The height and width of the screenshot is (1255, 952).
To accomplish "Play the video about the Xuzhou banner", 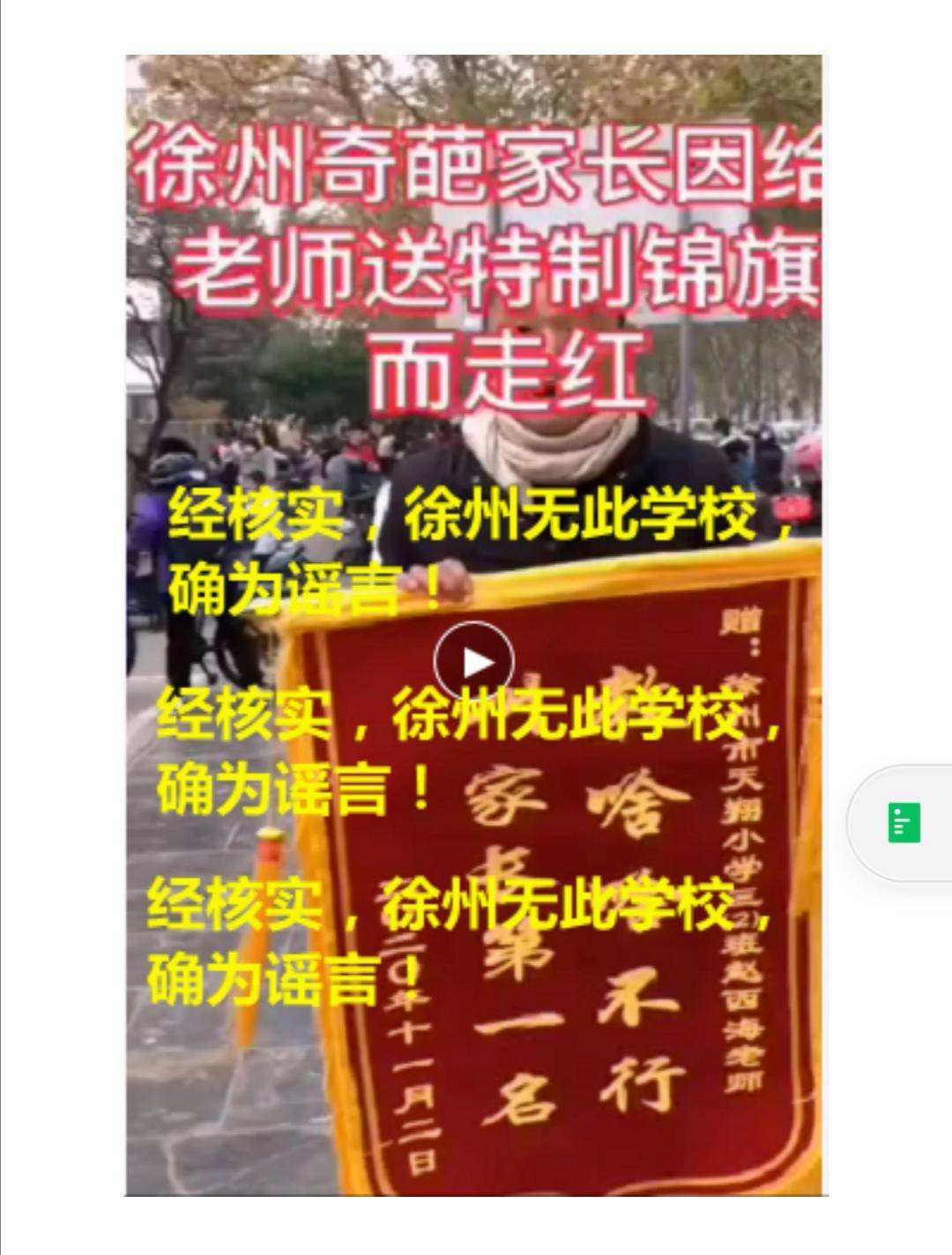I will [474, 662].
